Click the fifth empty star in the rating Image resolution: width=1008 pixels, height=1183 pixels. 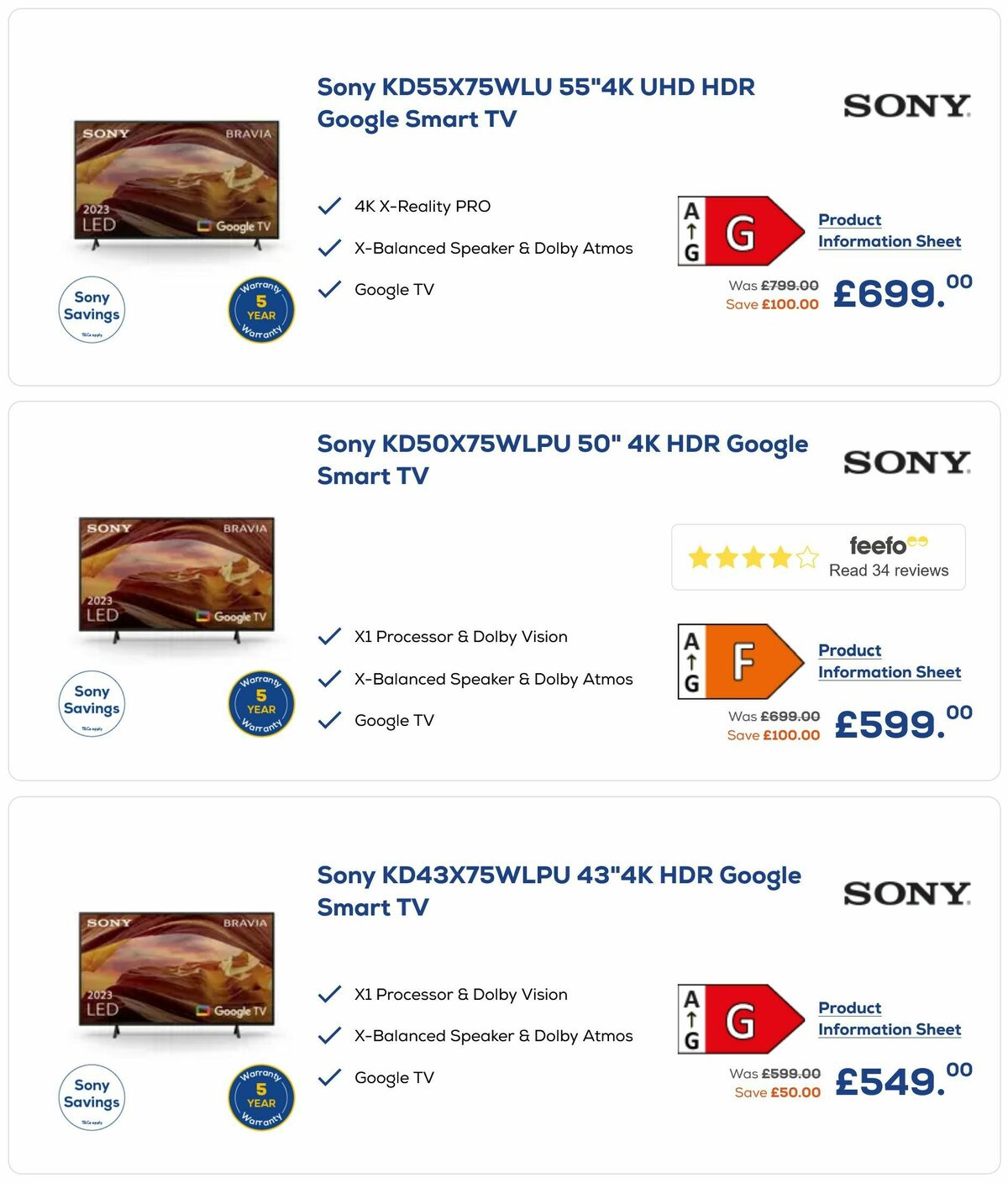(806, 556)
